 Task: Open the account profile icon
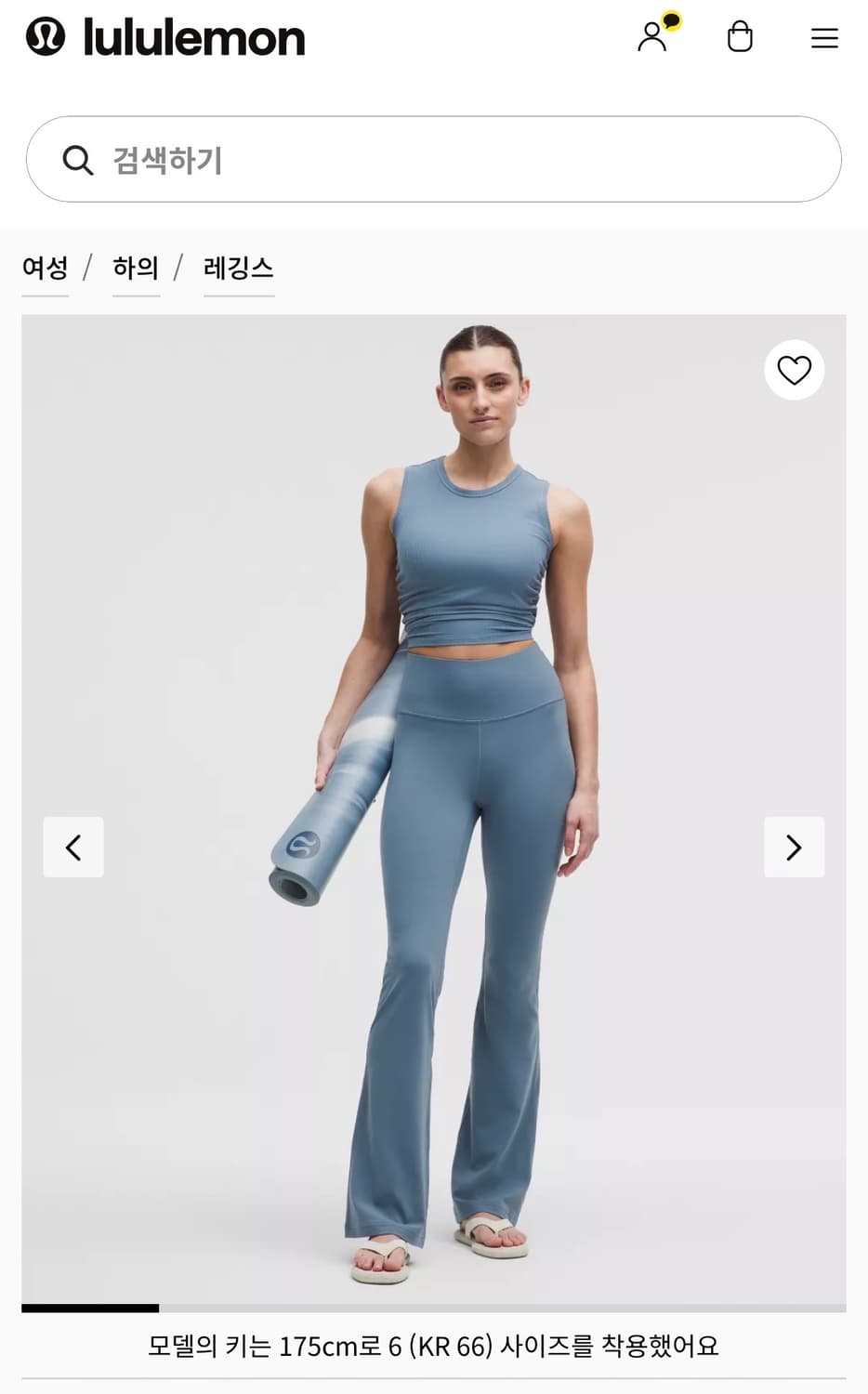[x=653, y=39]
